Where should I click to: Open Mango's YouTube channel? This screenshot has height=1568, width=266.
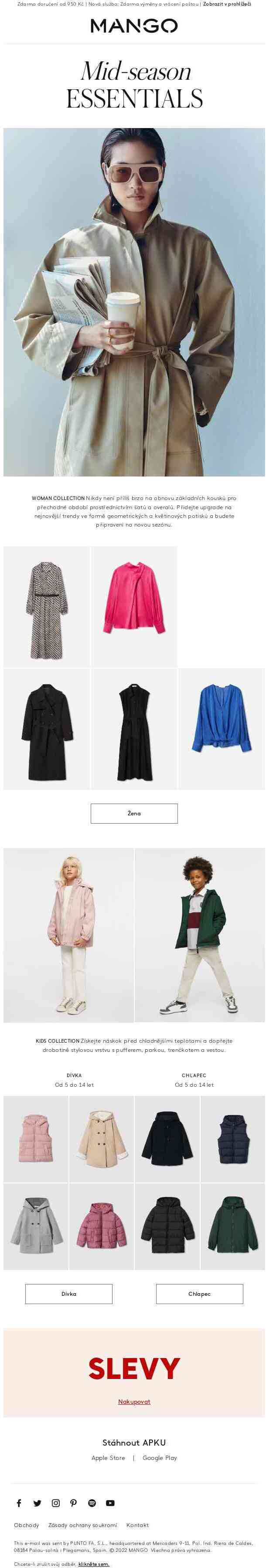[x=110, y=1503]
